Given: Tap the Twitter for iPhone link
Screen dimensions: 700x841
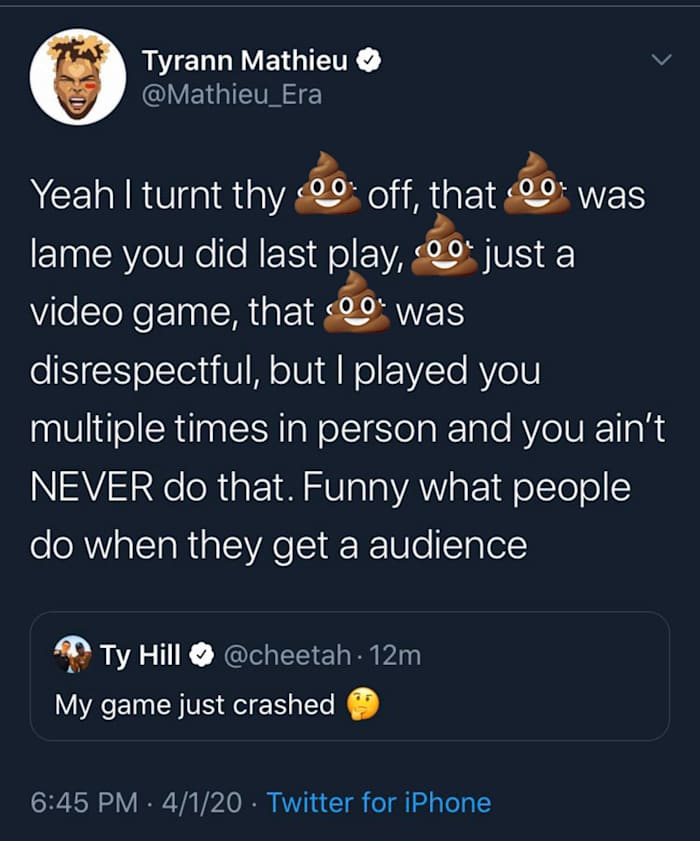Looking at the screenshot, I should [379, 802].
